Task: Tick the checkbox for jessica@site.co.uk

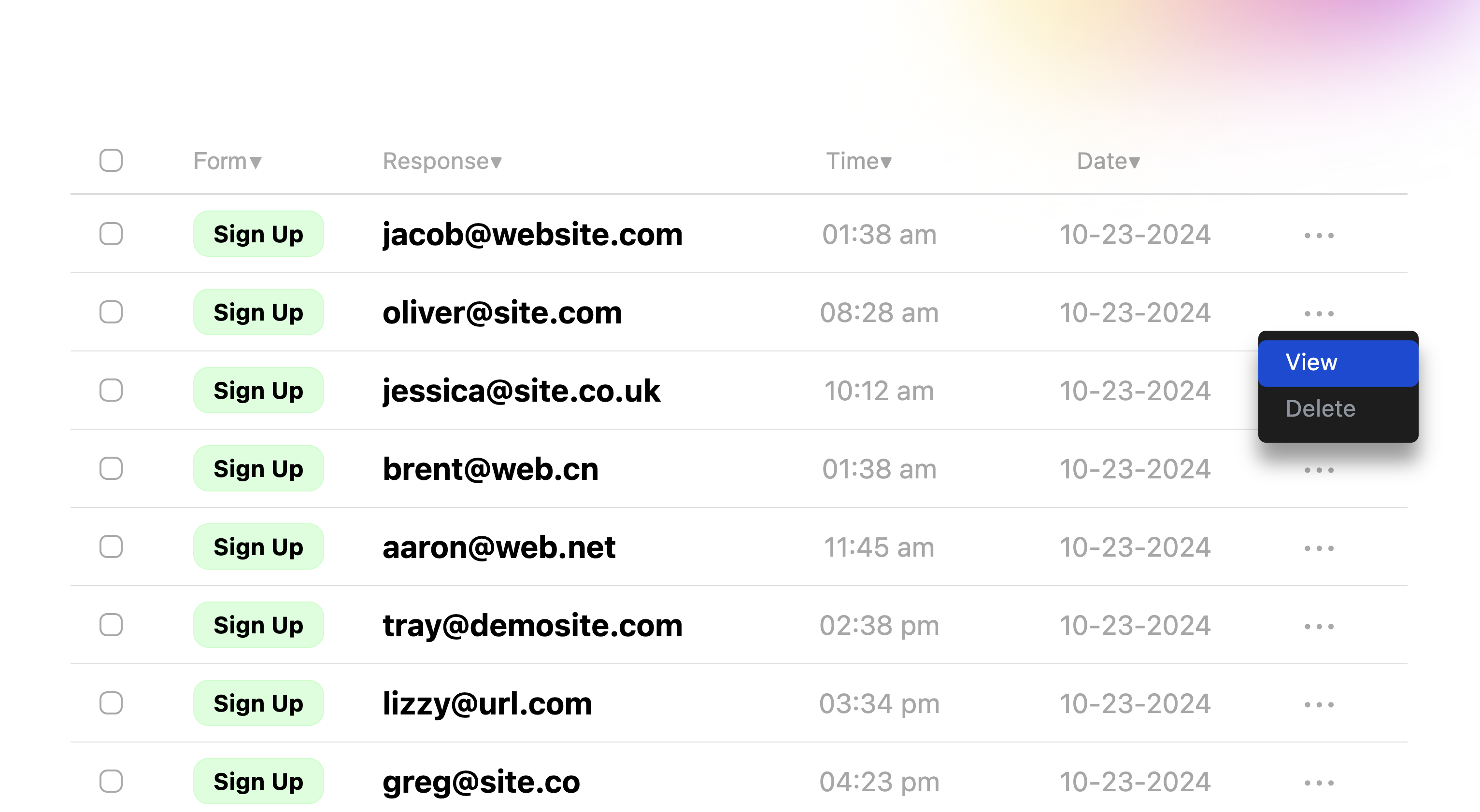Action: pos(111,391)
